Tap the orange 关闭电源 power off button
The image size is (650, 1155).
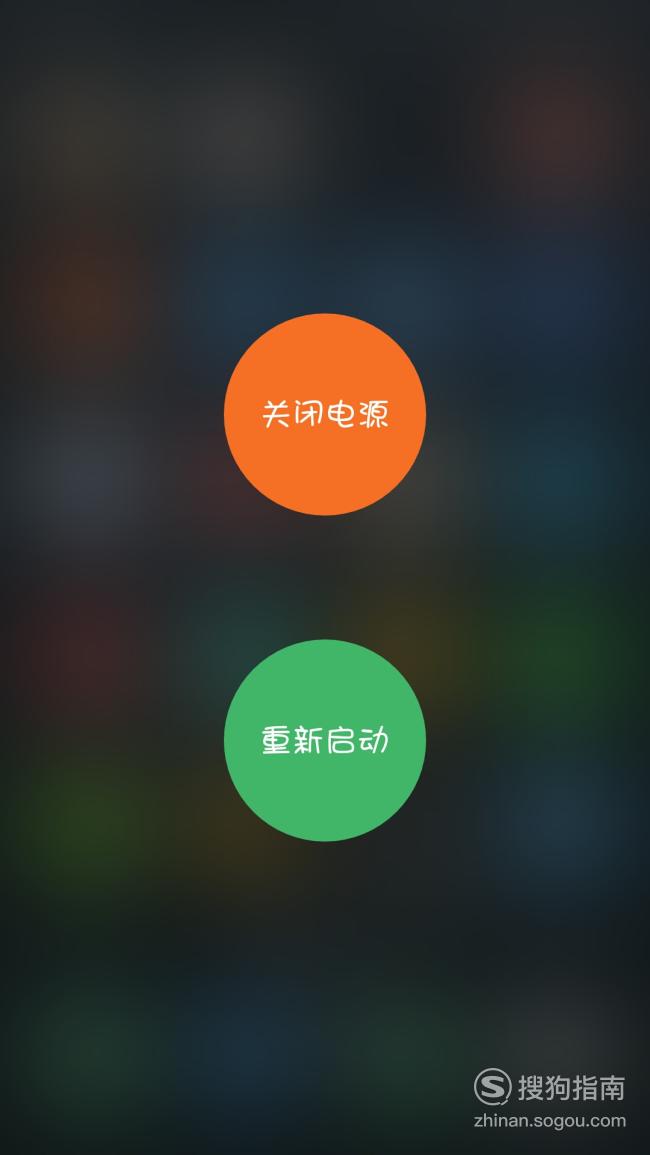point(325,414)
